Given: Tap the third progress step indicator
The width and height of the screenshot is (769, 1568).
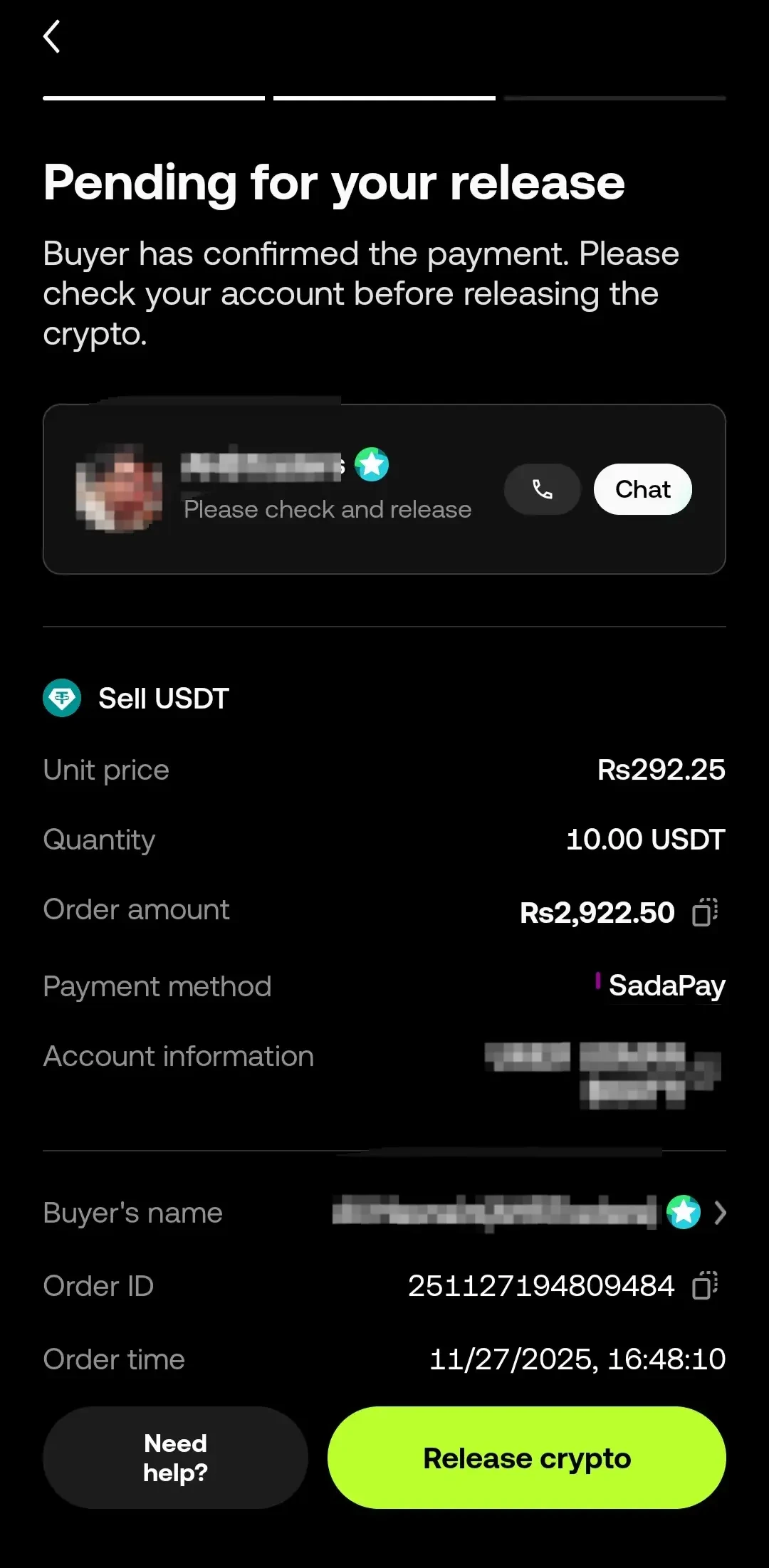Looking at the screenshot, I should click(614, 100).
